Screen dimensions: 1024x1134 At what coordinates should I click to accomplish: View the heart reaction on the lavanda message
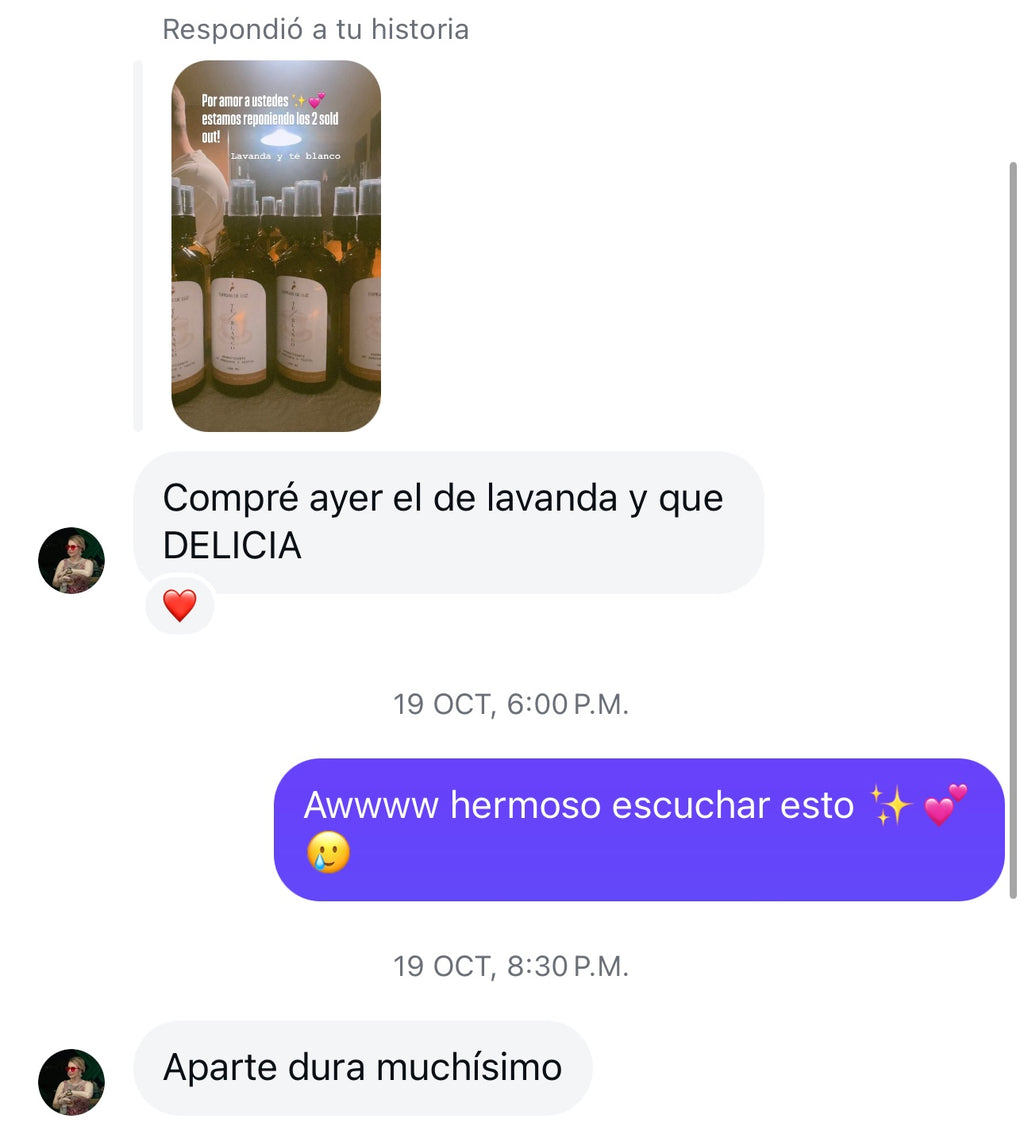[180, 606]
